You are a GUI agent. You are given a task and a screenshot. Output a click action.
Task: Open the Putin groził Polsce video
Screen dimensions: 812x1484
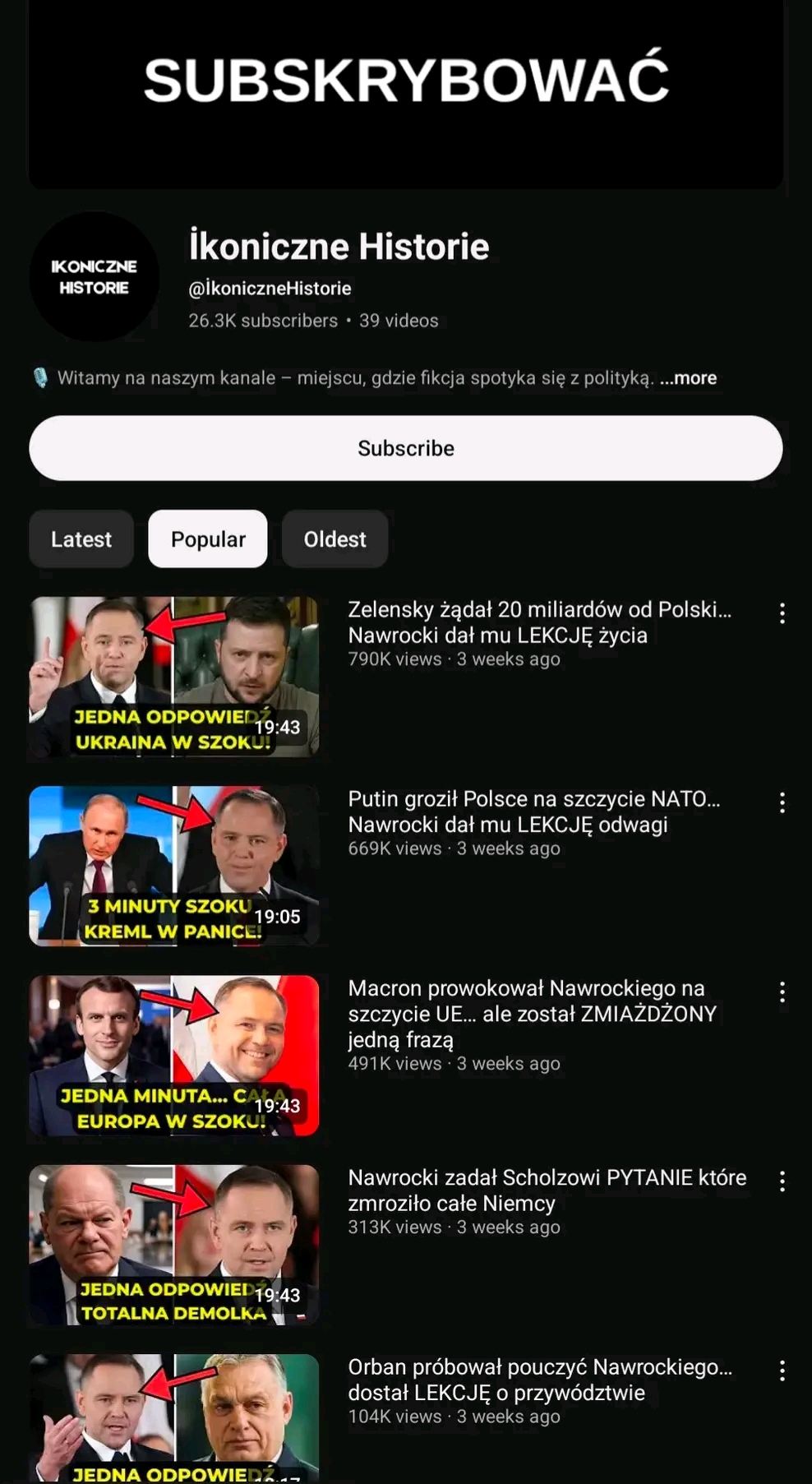[x=174, y=866]
